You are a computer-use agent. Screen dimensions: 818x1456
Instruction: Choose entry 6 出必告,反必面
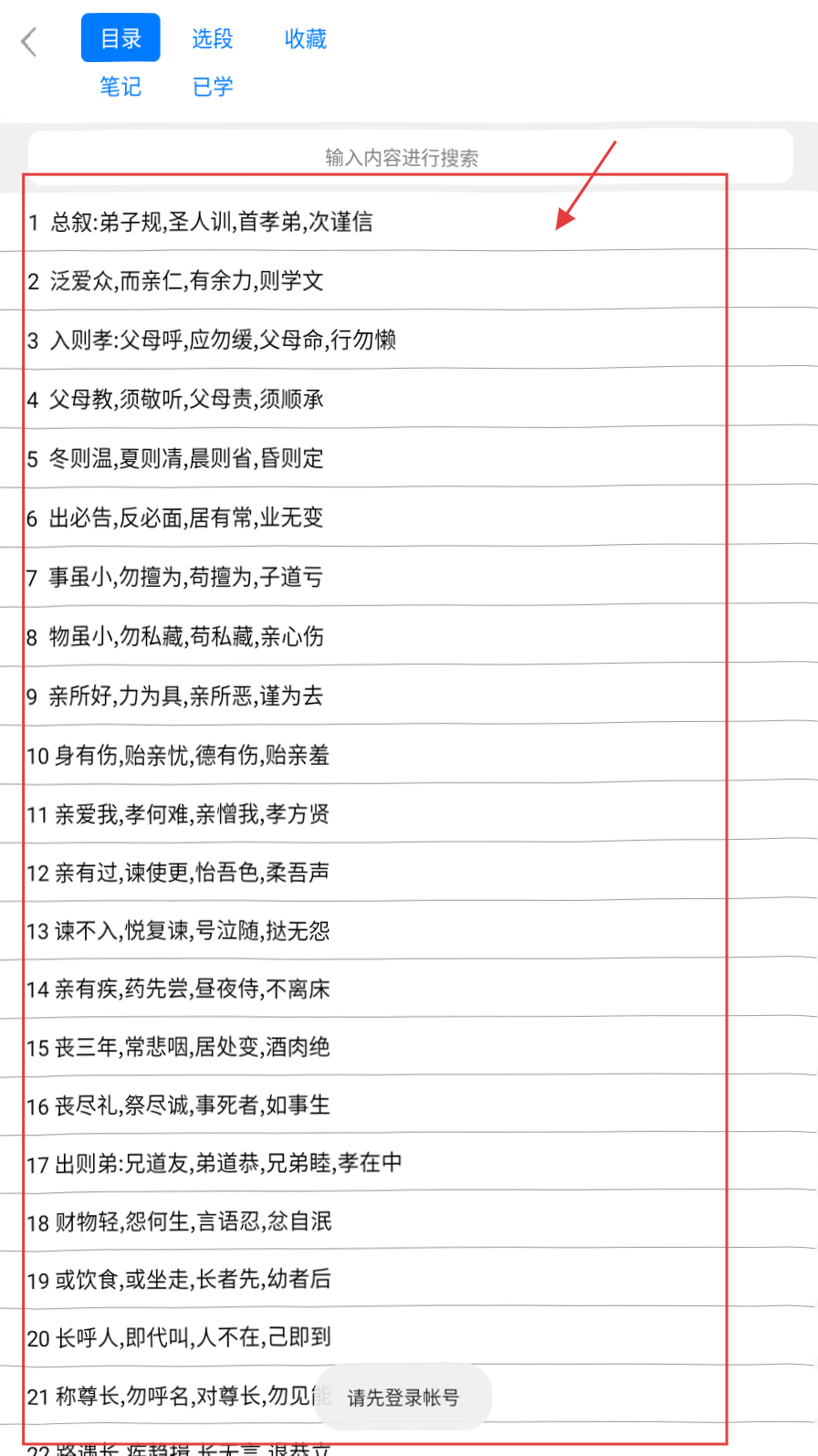tap(175, 518)
